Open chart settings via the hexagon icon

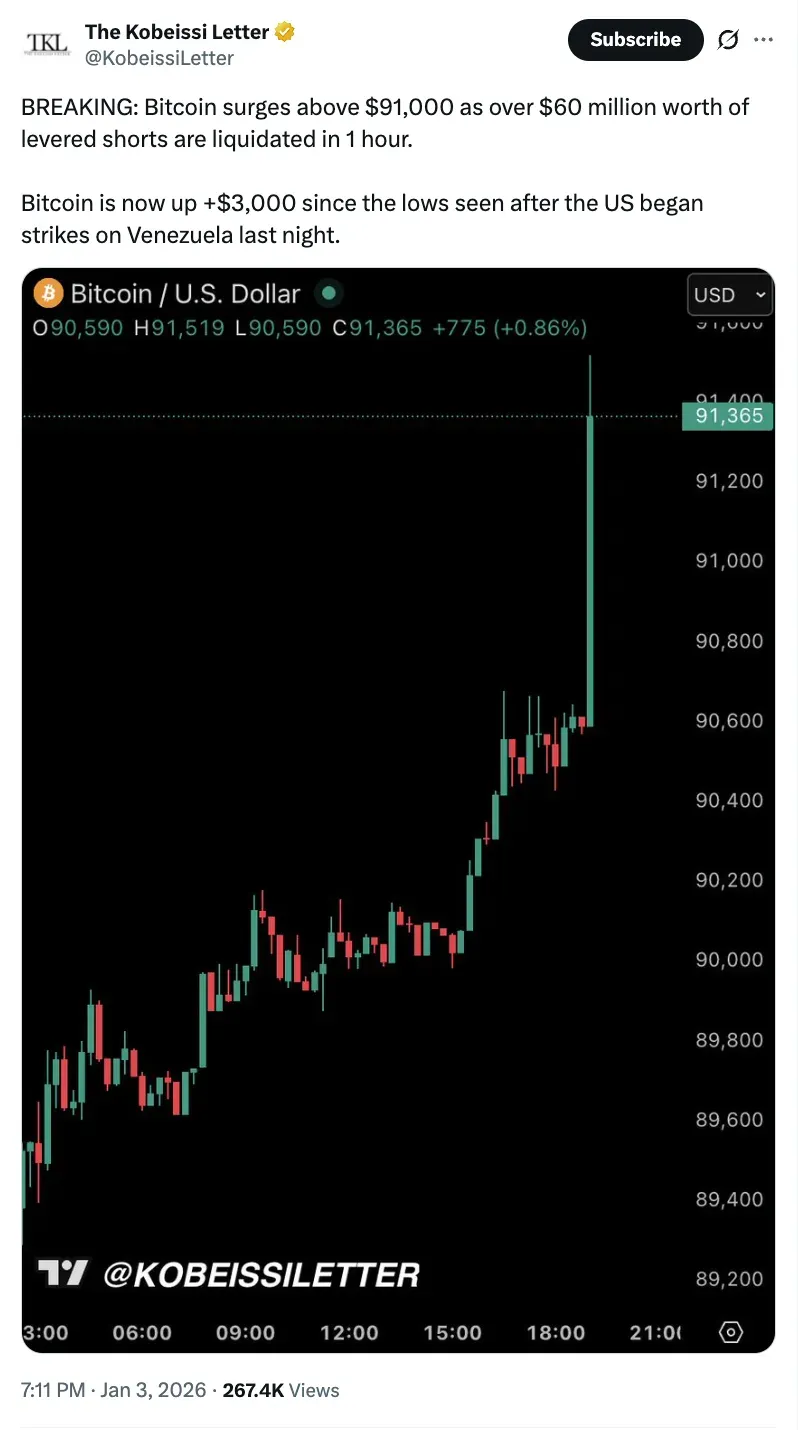(730, 1332)
